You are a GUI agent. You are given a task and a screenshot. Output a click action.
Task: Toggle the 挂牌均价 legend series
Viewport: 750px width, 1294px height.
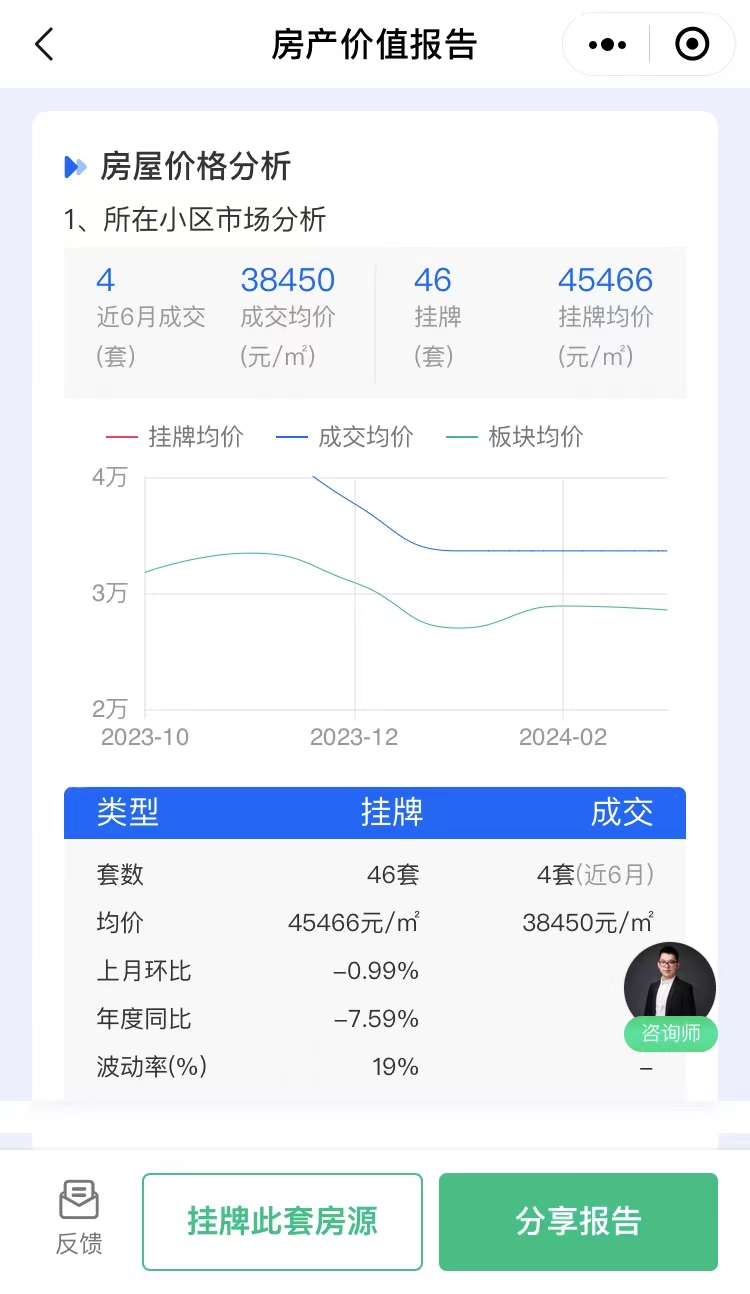coord(176,437)
